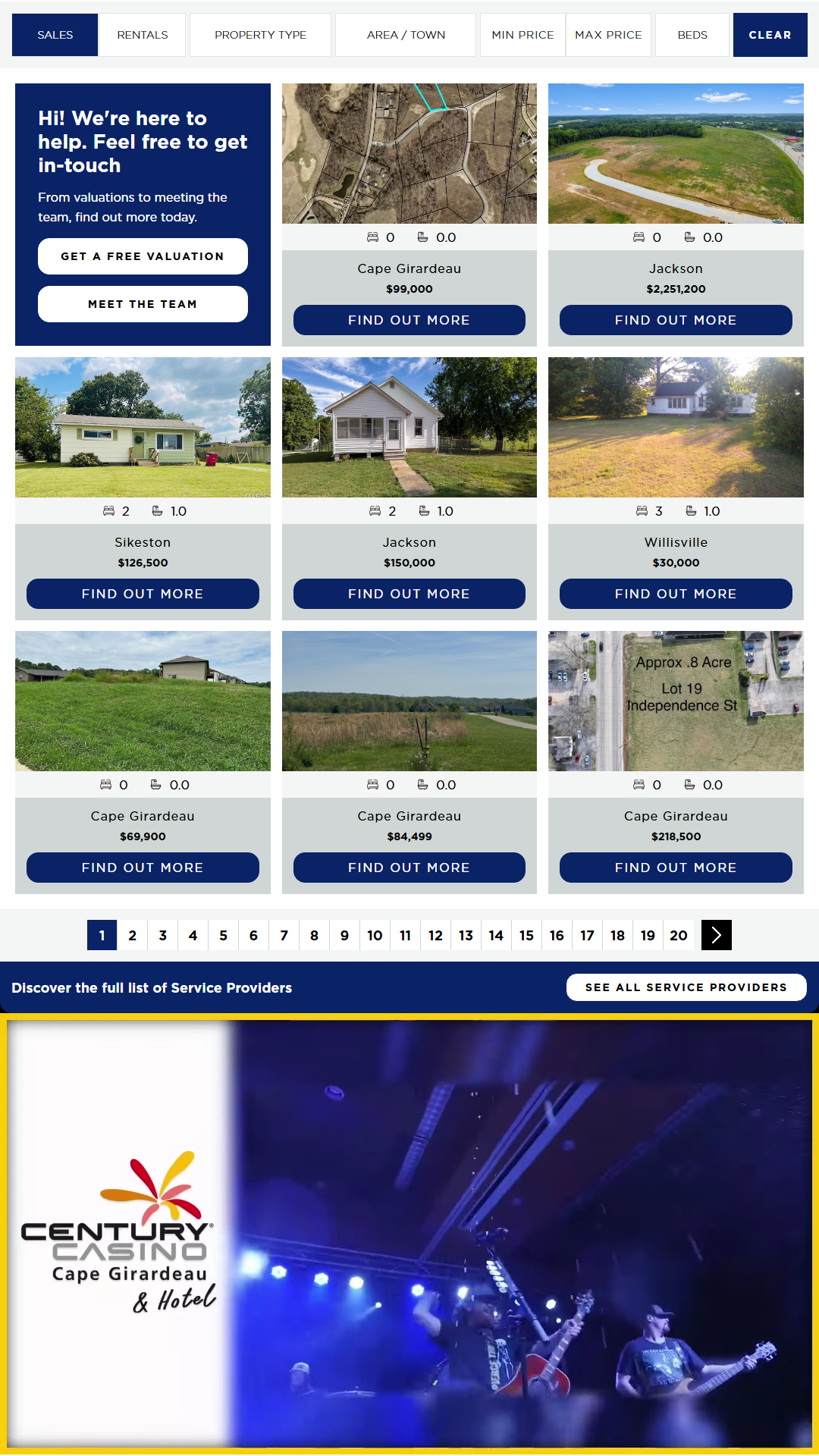Image resolution: width=819 pixels, height=1456 pixels.
Task: Find out more about the $2,251,200 Jackson property
Action: click(x=676, y=320)
